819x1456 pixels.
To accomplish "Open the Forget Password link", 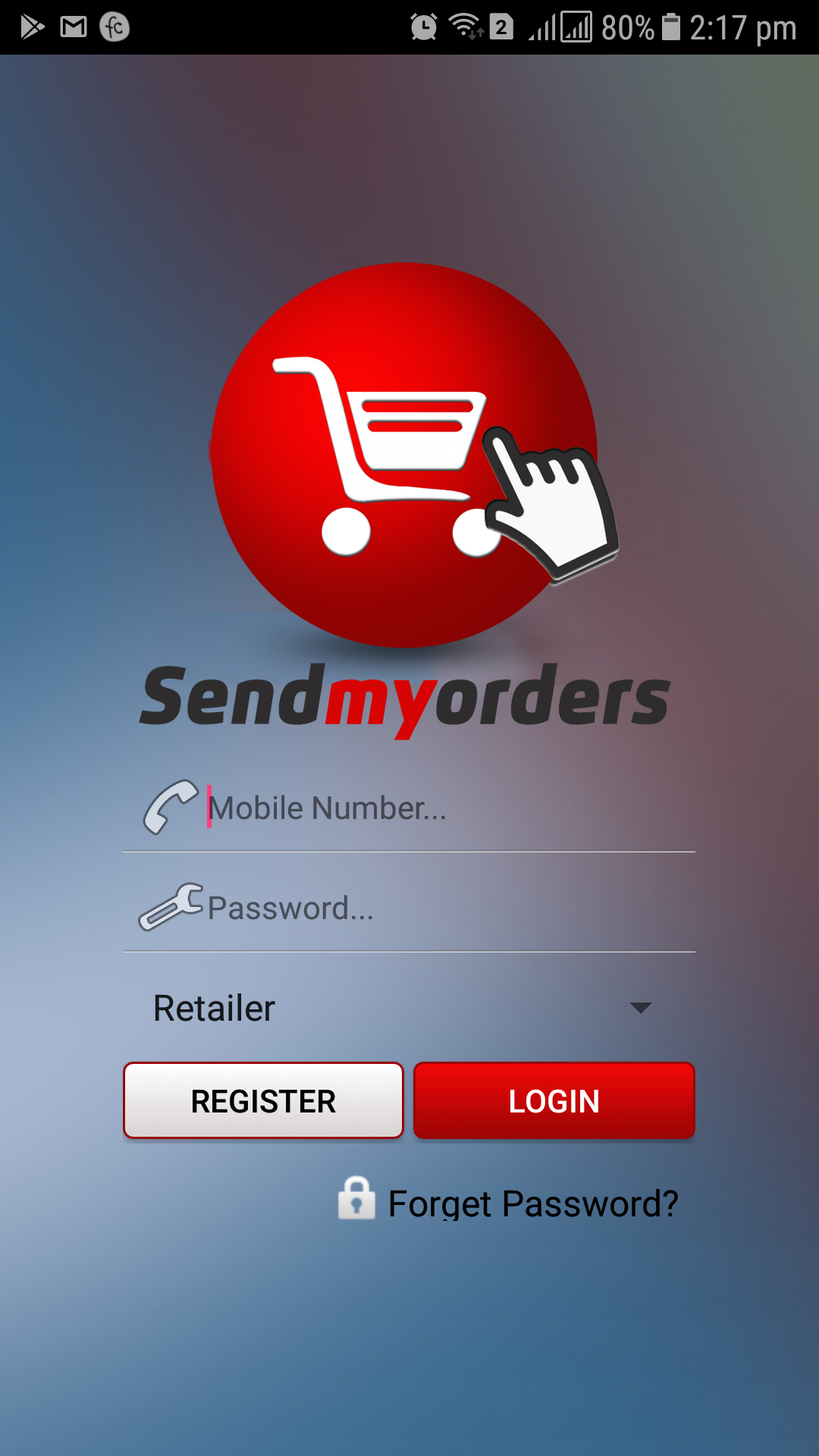I will click(533, 1203).
